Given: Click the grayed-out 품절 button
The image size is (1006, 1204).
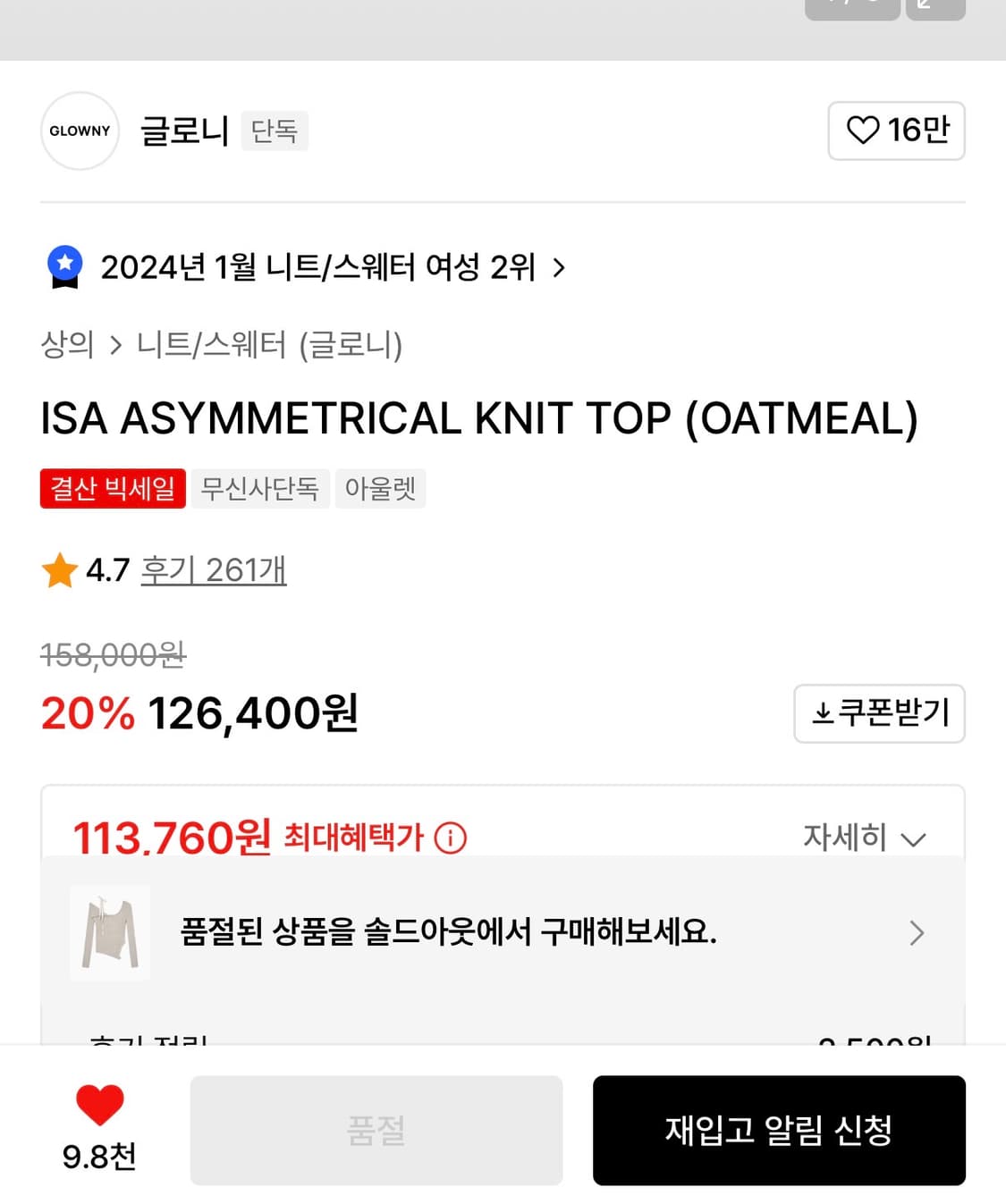Looking at the screenshot, I should pos(375,1131).
